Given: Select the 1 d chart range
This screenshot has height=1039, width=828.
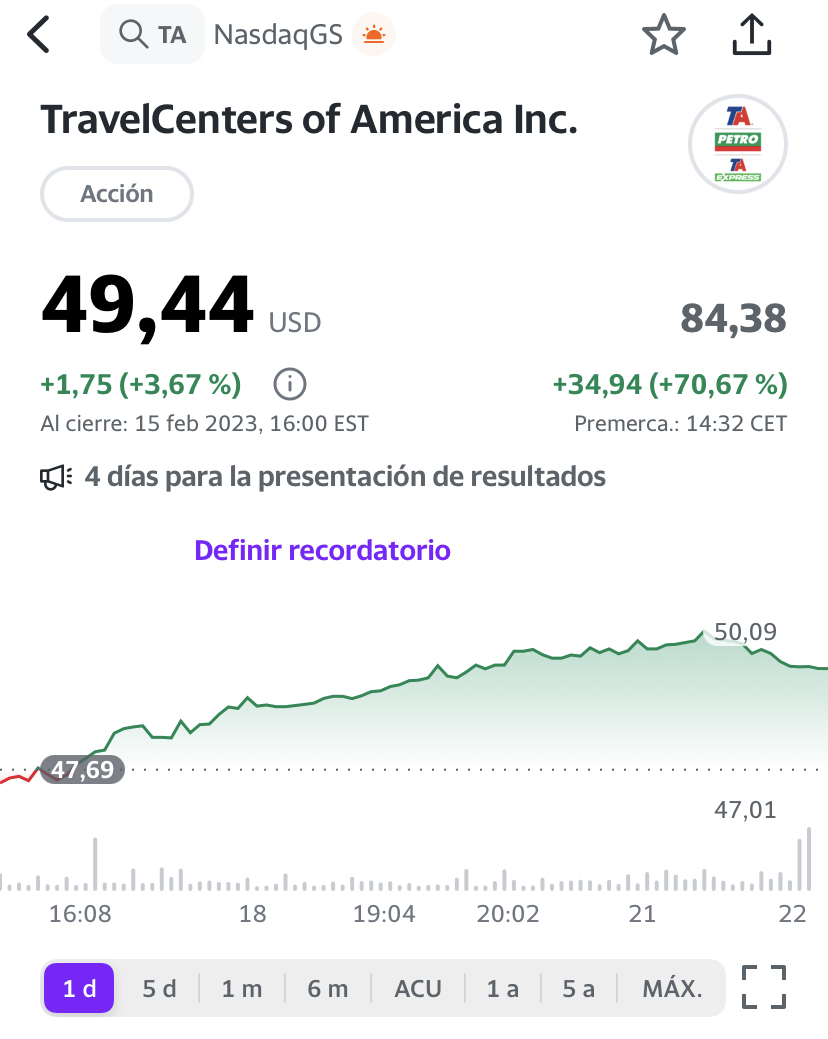Looking at the screenshot, I should (x=79, y=989).
